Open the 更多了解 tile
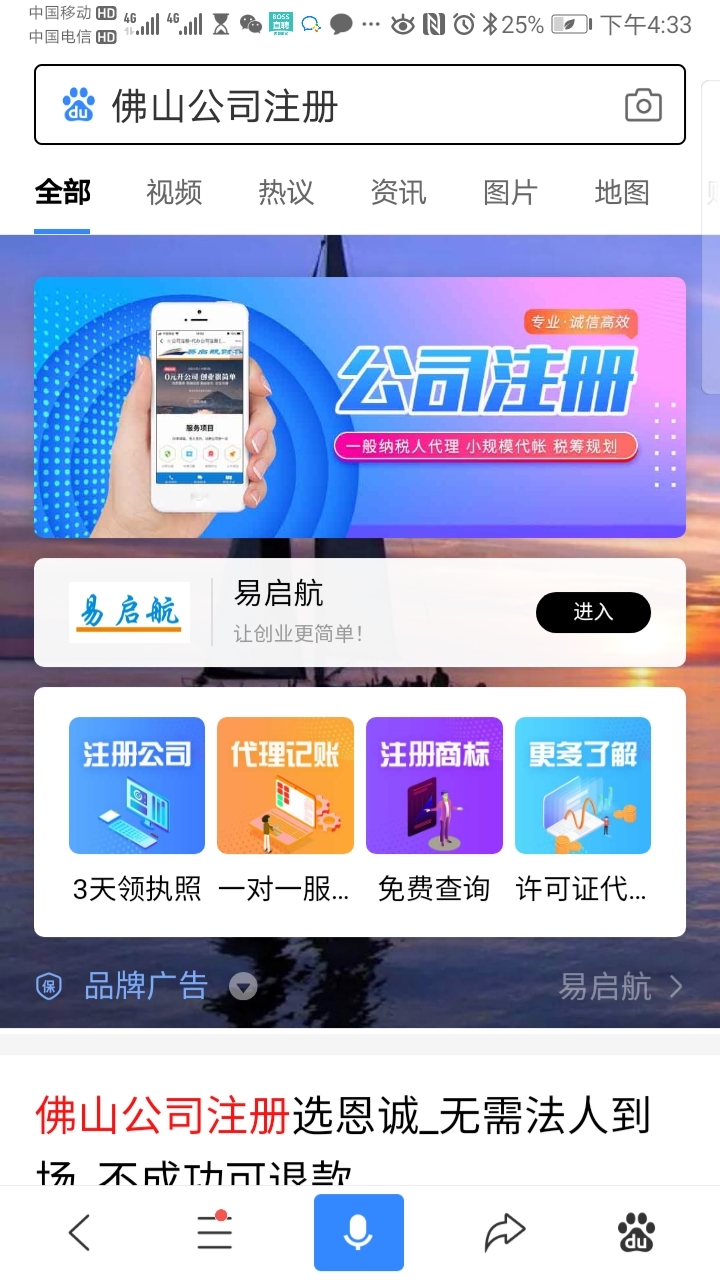This screenshot has width=720, height=1280. (583, 786)
